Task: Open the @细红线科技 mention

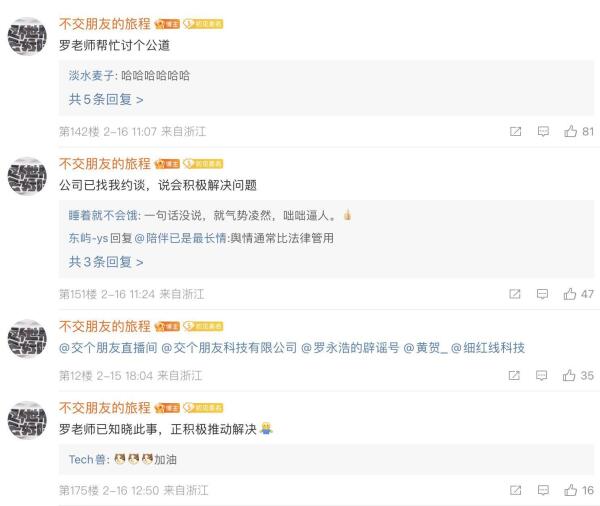Action: (487, 348)
